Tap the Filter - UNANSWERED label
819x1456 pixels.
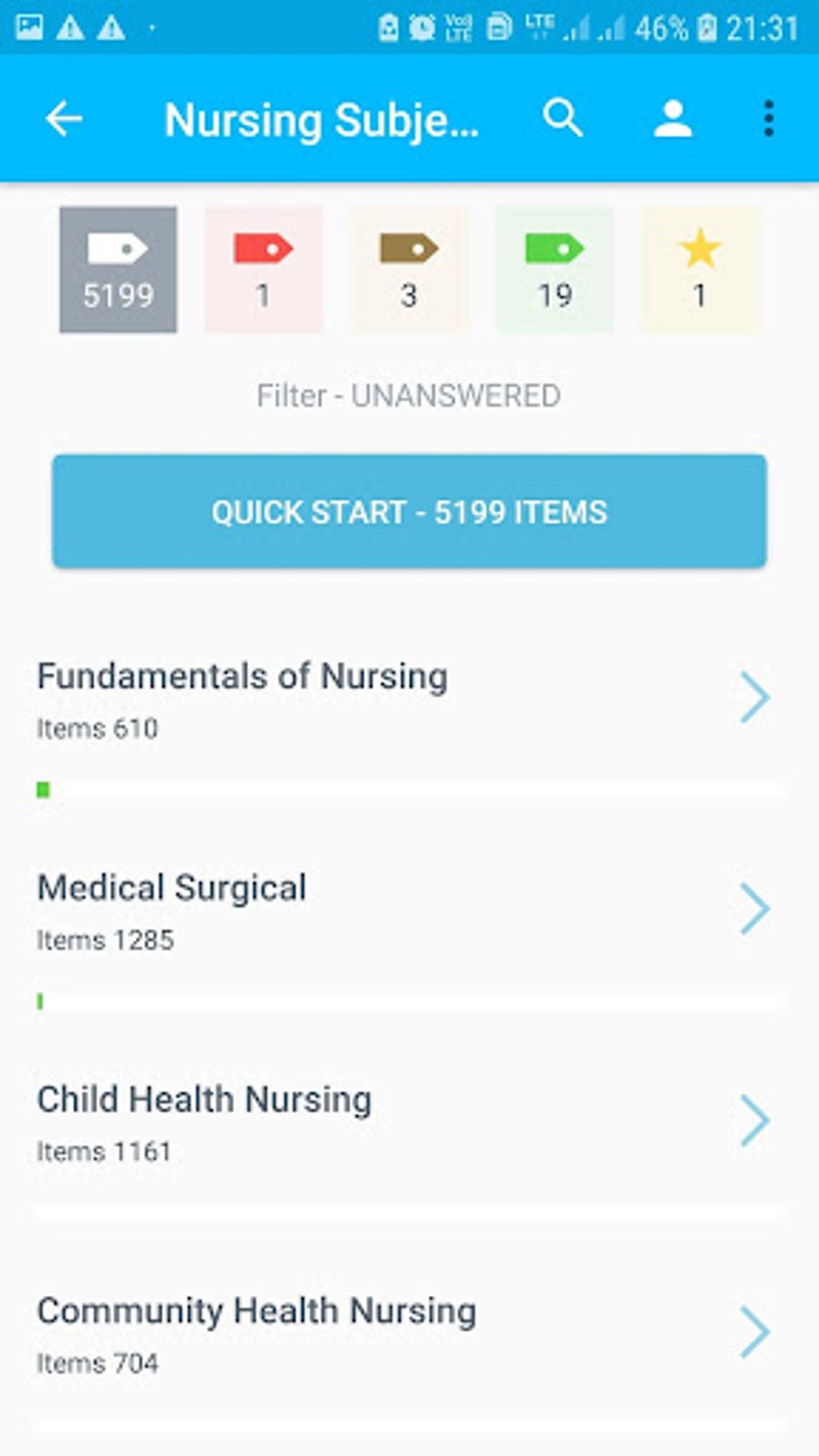409,394
